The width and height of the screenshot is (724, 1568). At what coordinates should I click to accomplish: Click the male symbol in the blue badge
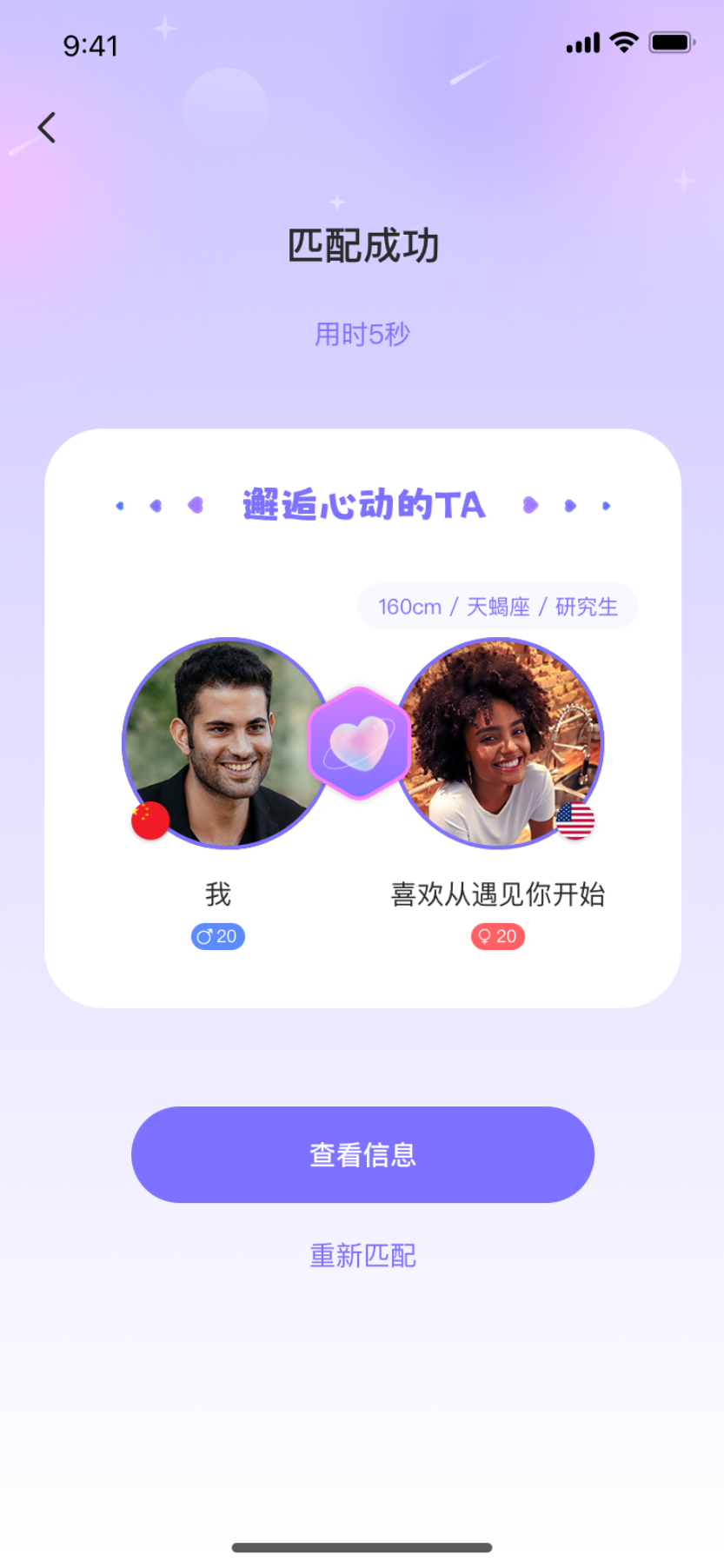click(x=204, y=936)
